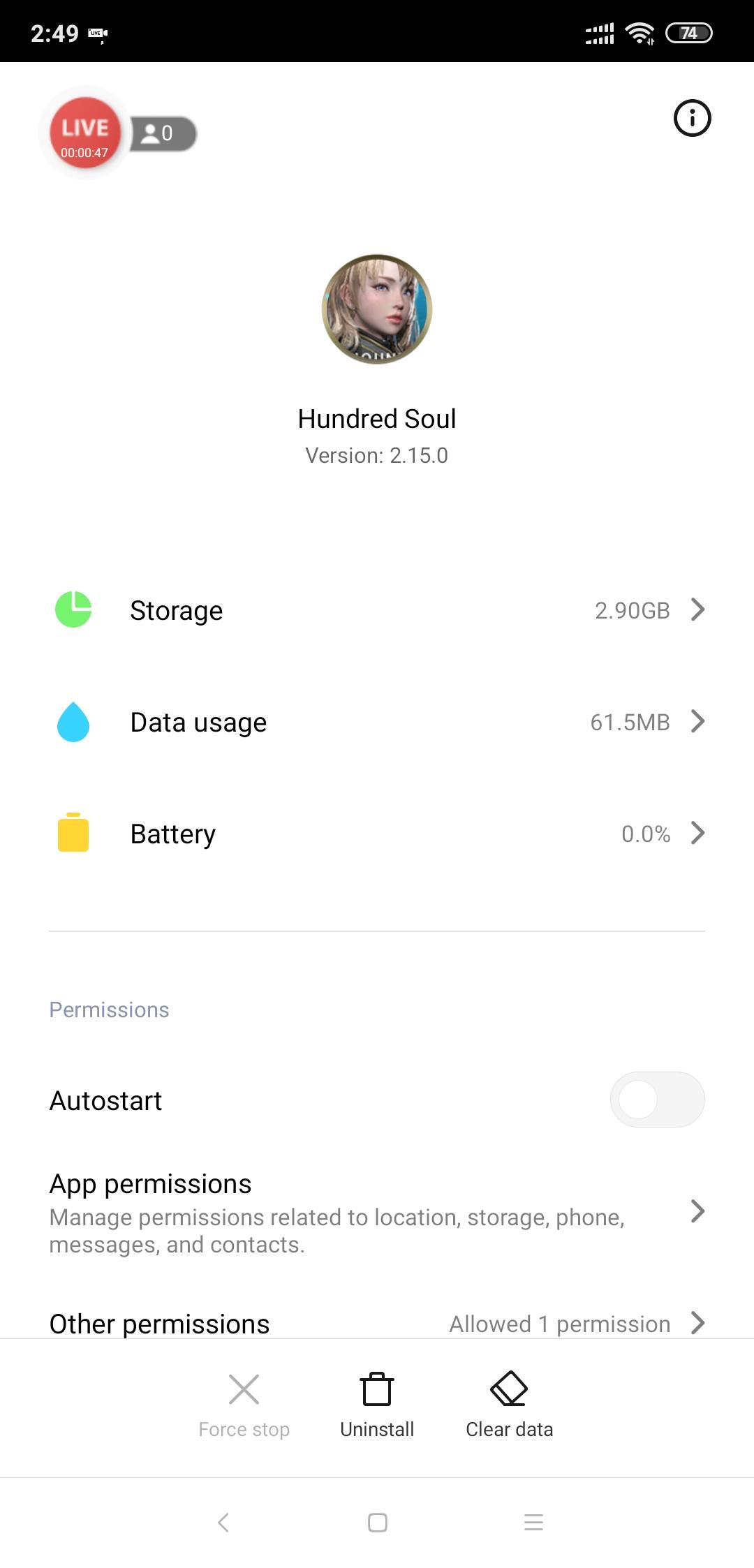Tap the red LIVE recording bubble
The width and height of the screenshot is (754, 1568).
84,133
